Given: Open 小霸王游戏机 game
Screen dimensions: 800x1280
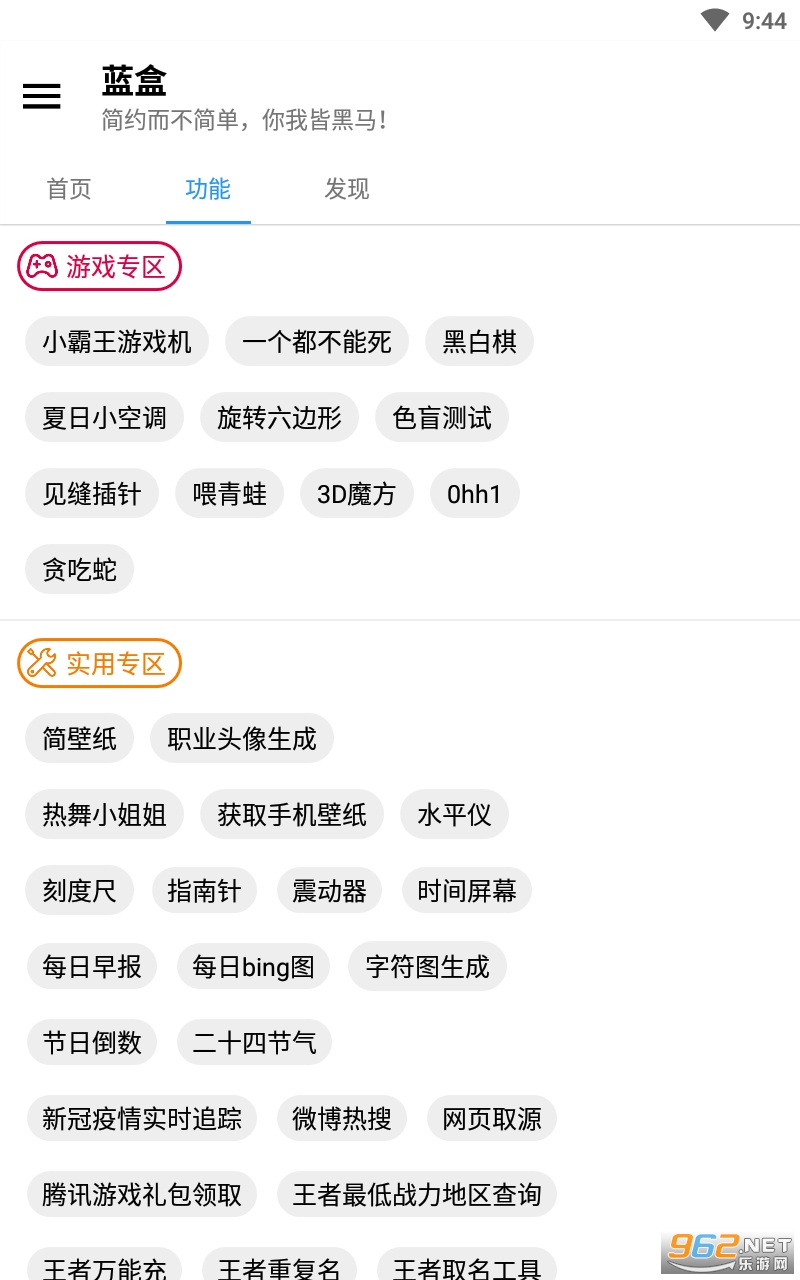Looking at the screenshot, I should click(x=117, y=342).
